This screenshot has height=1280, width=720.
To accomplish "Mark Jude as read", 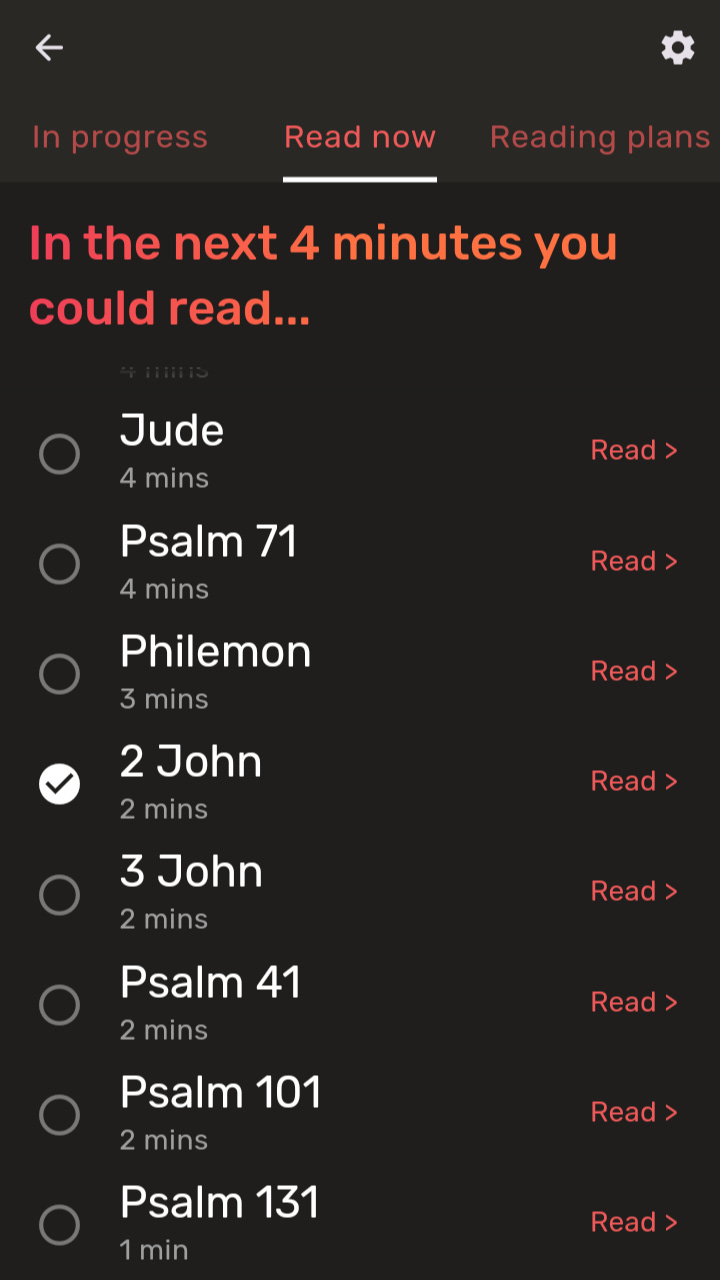I will (59, 454).
